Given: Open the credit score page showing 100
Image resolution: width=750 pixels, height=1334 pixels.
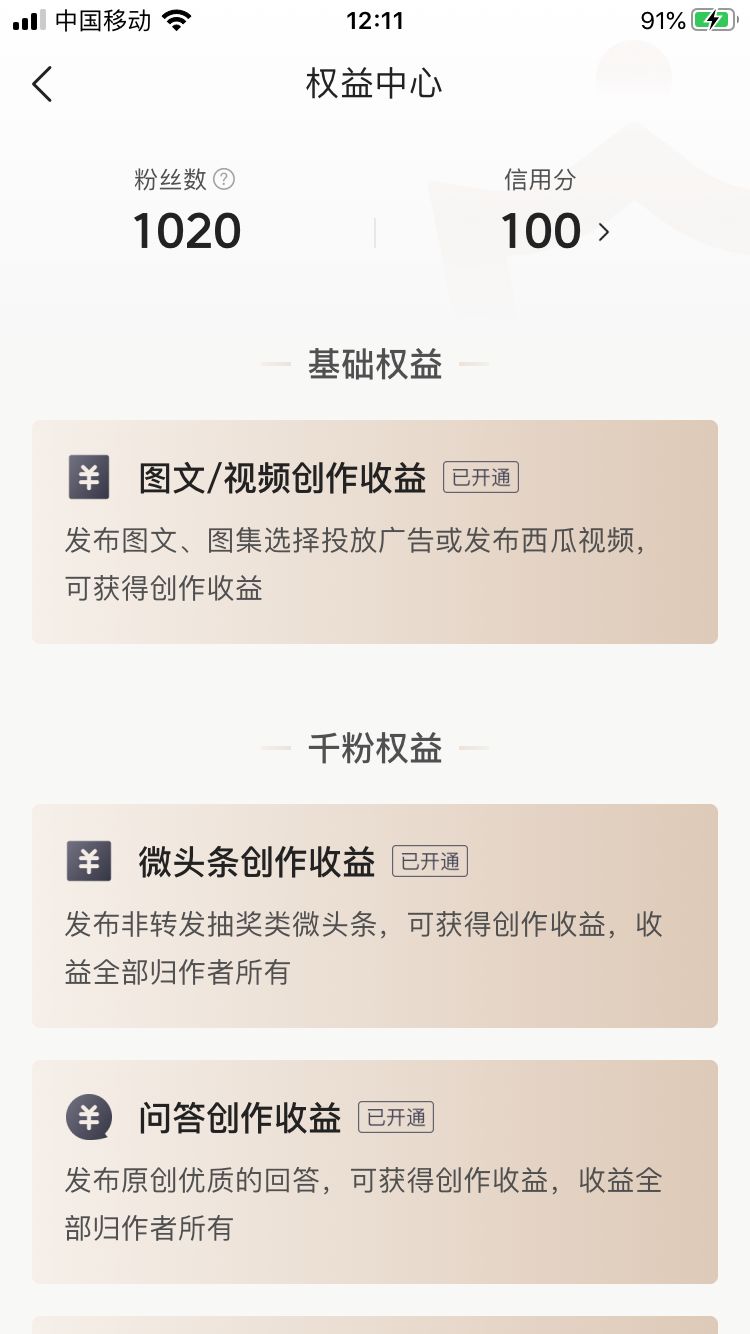Looking at the screenshot, I should pyautogui.click(x=540, y=231).
